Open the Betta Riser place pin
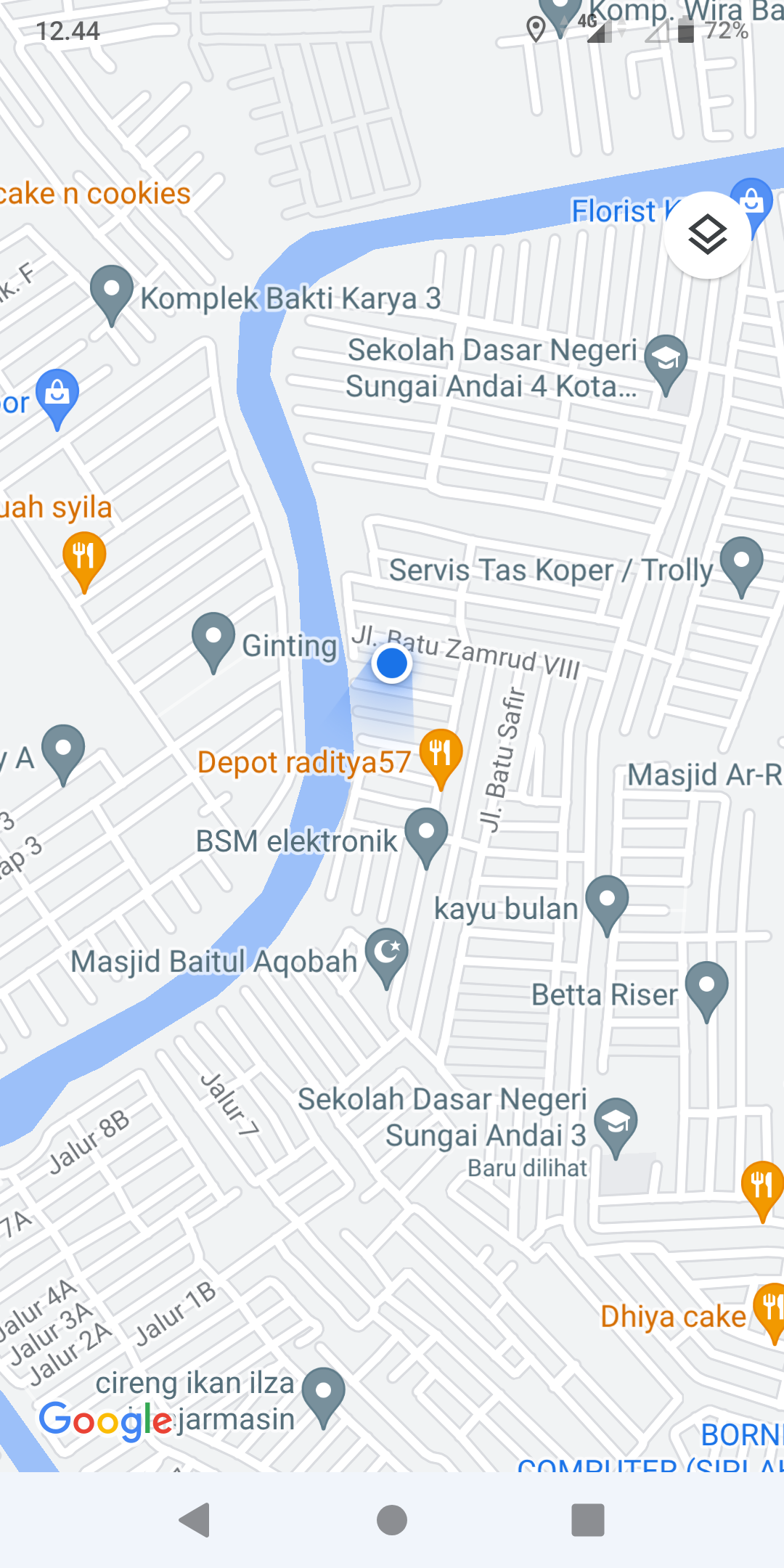784x1568 pixels. coord(706,987)
